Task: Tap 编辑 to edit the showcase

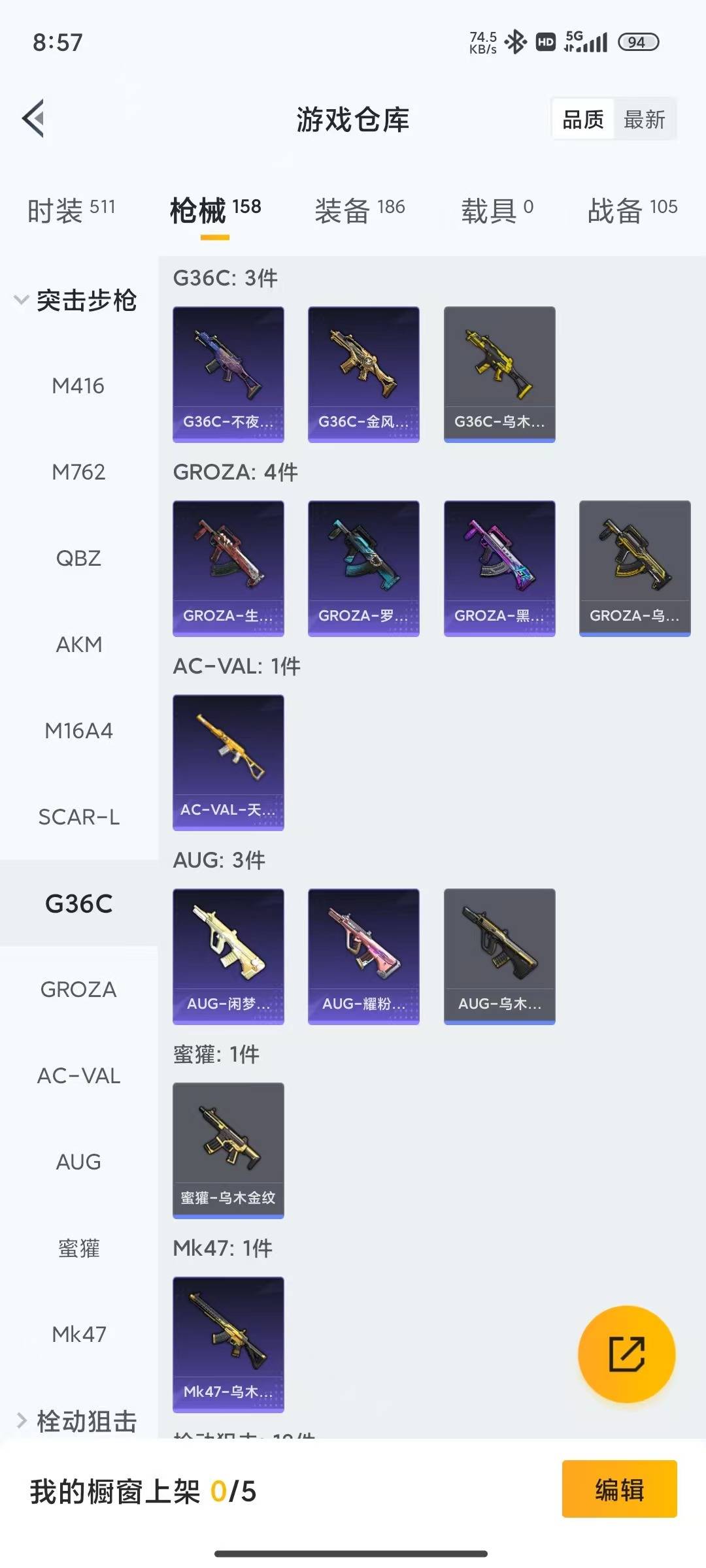Action: [x=619, y=1489]
